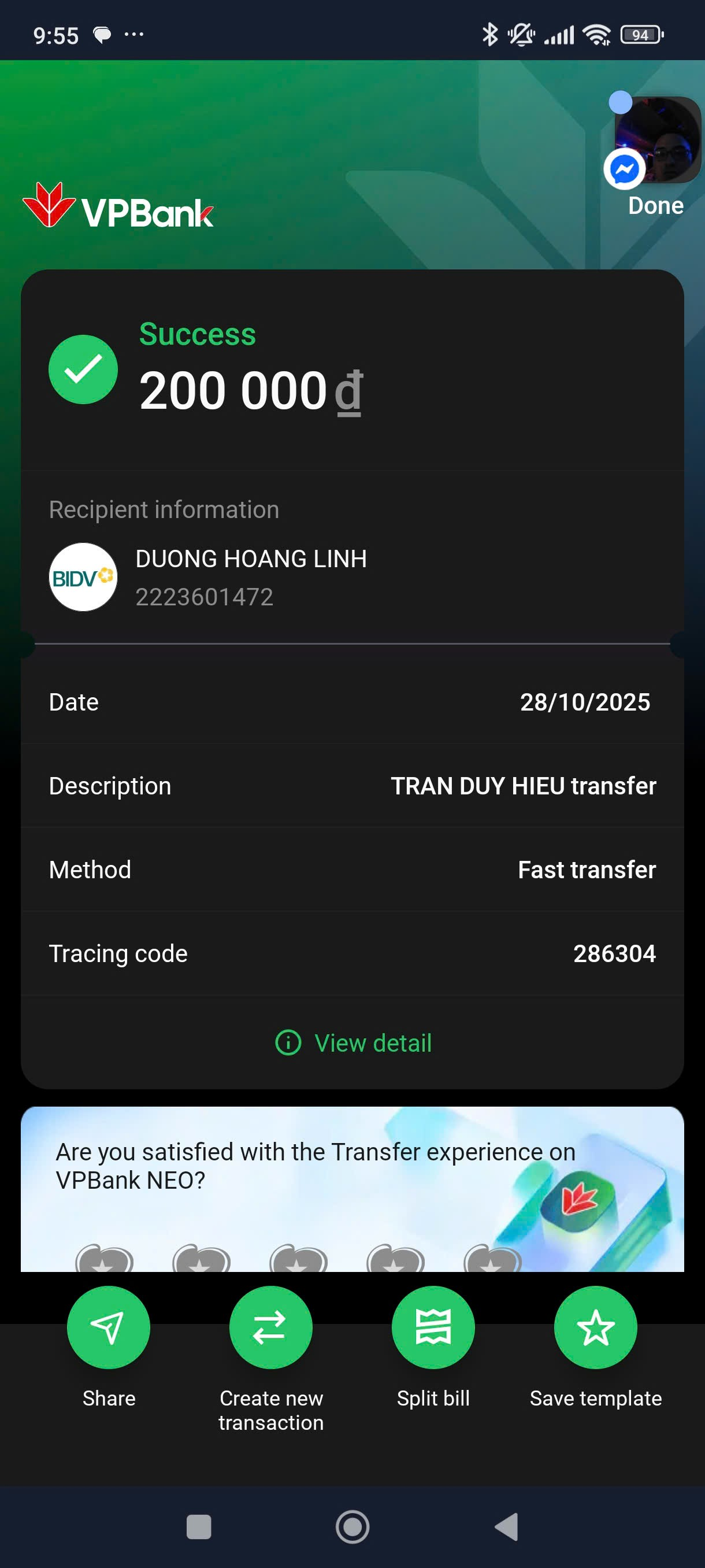Screen dimensions: 705x1568
Task: Rate the transfer experience one star
Action: coord(104,1259)
